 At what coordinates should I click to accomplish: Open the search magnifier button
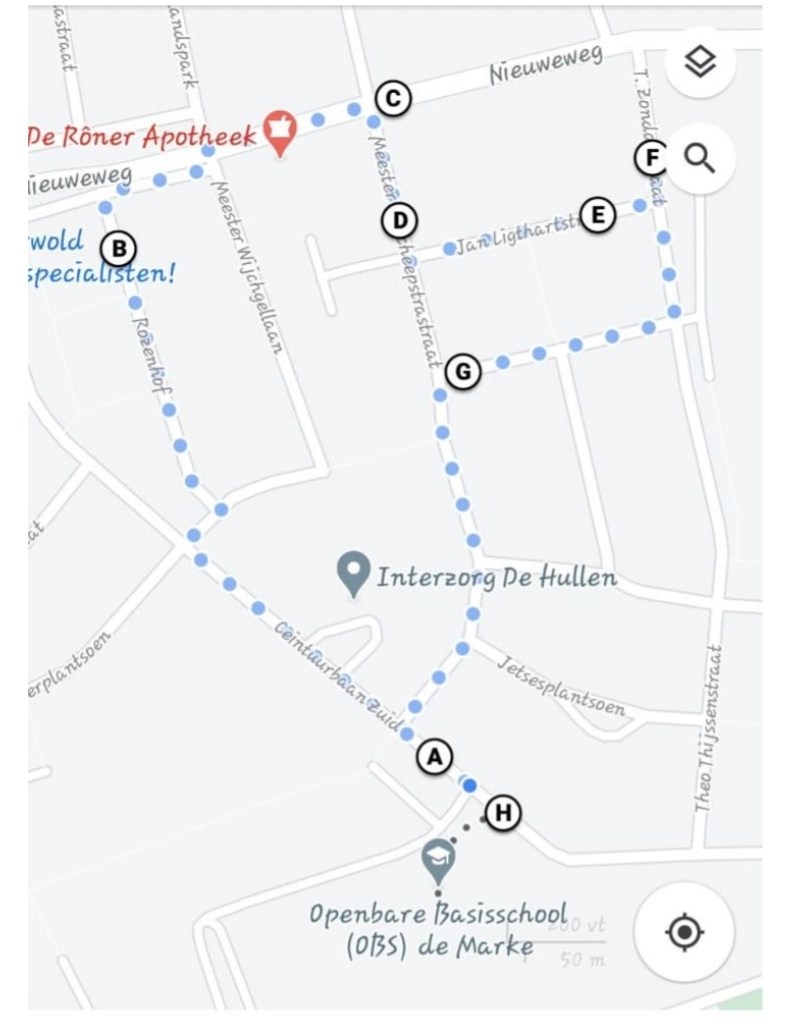point(700,158)
